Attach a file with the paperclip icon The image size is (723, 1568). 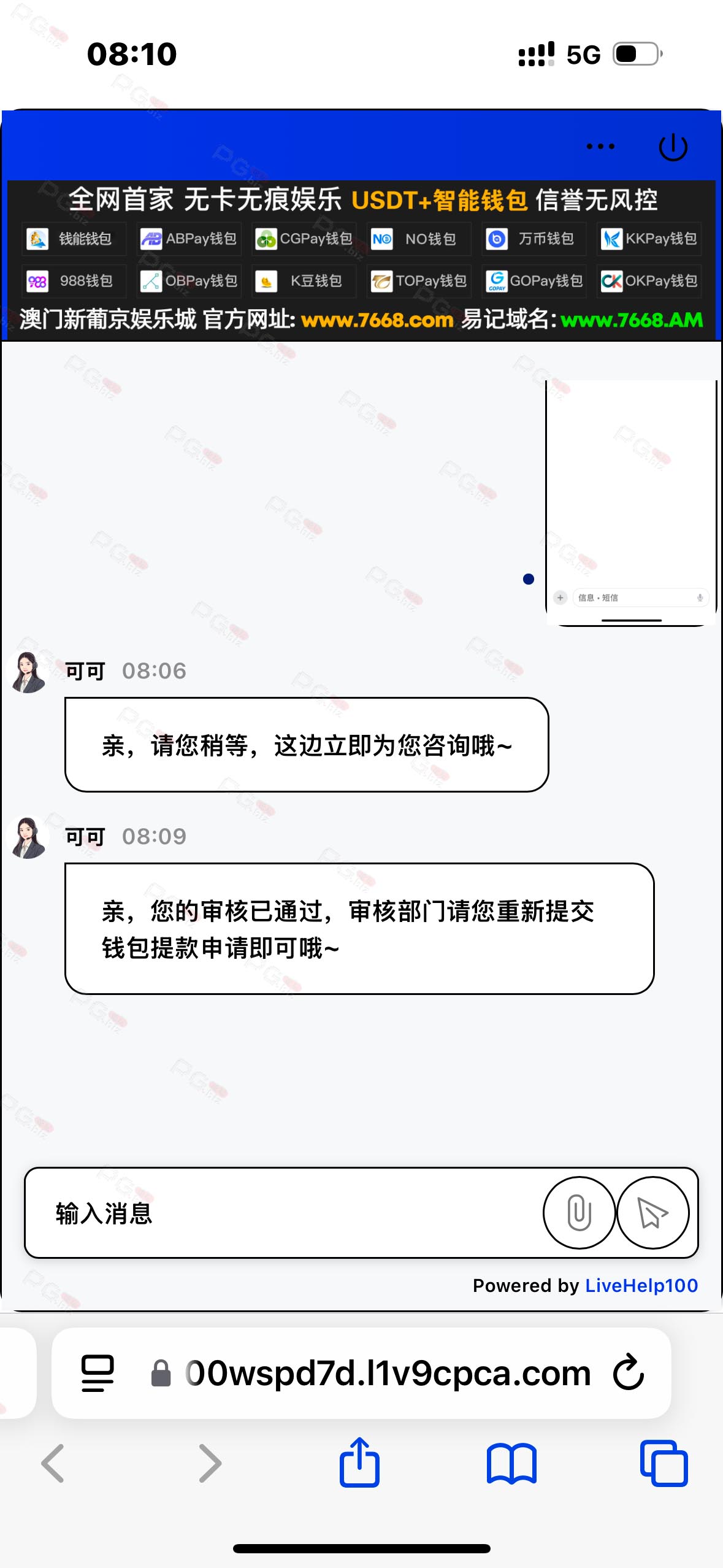tap(579, 1213)
